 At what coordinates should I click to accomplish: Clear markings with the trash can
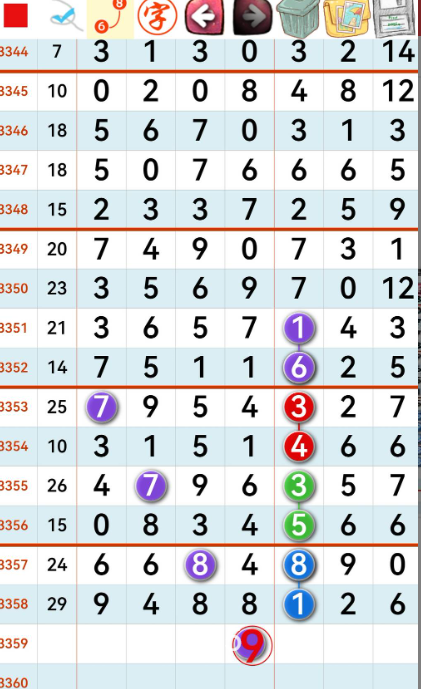[x=300, y=18]
